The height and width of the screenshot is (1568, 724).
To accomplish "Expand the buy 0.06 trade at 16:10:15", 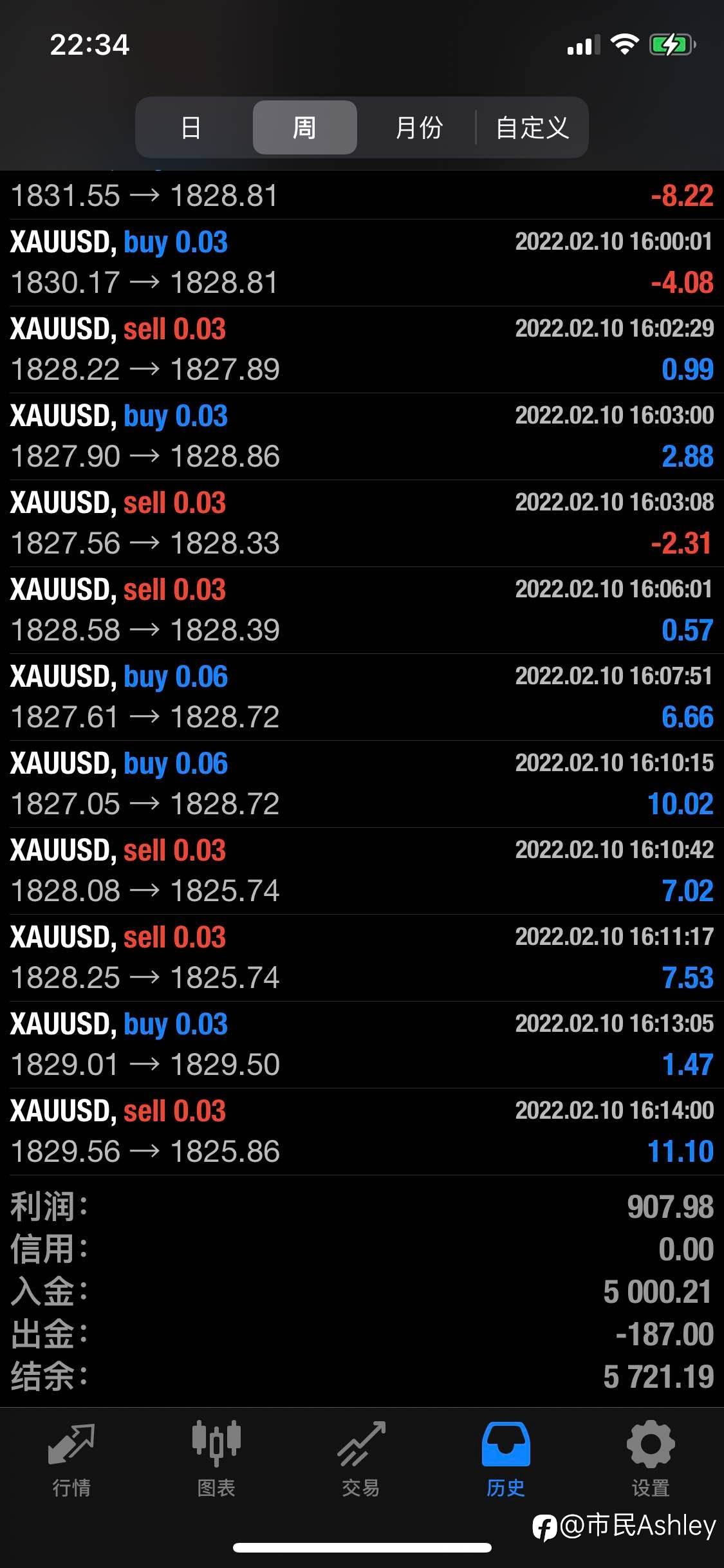I will coord(362,784).
